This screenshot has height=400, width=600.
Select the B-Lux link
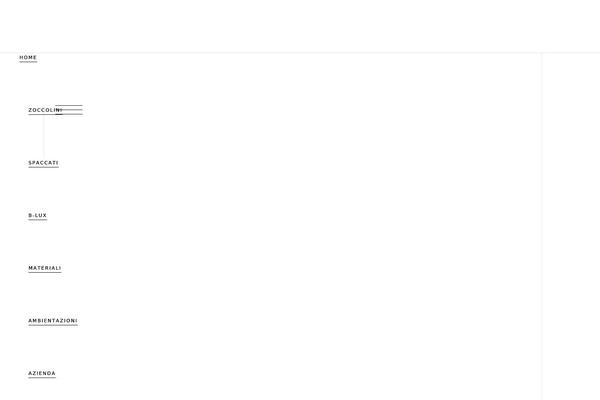click(x=37, y=216)
